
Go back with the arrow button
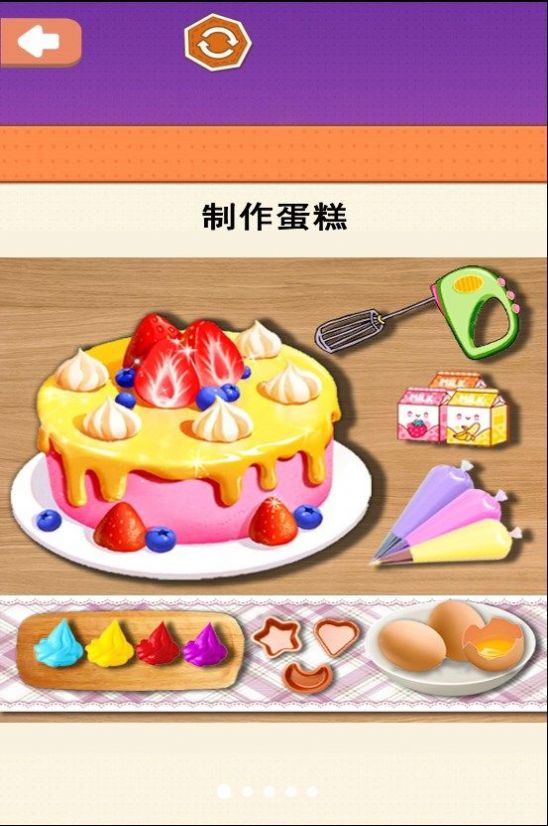click(40, 43)
